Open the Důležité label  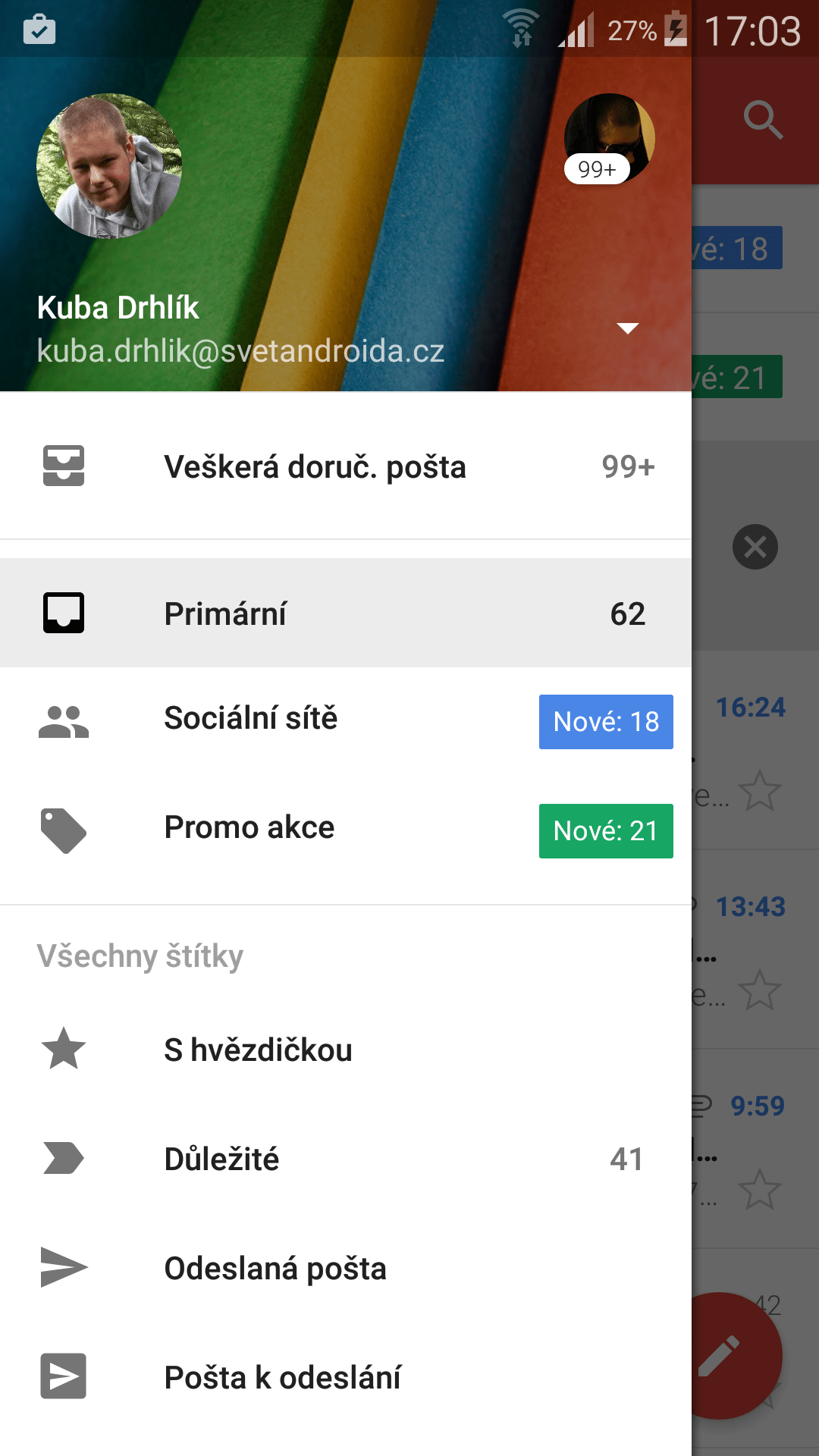tap(346, 1159)
